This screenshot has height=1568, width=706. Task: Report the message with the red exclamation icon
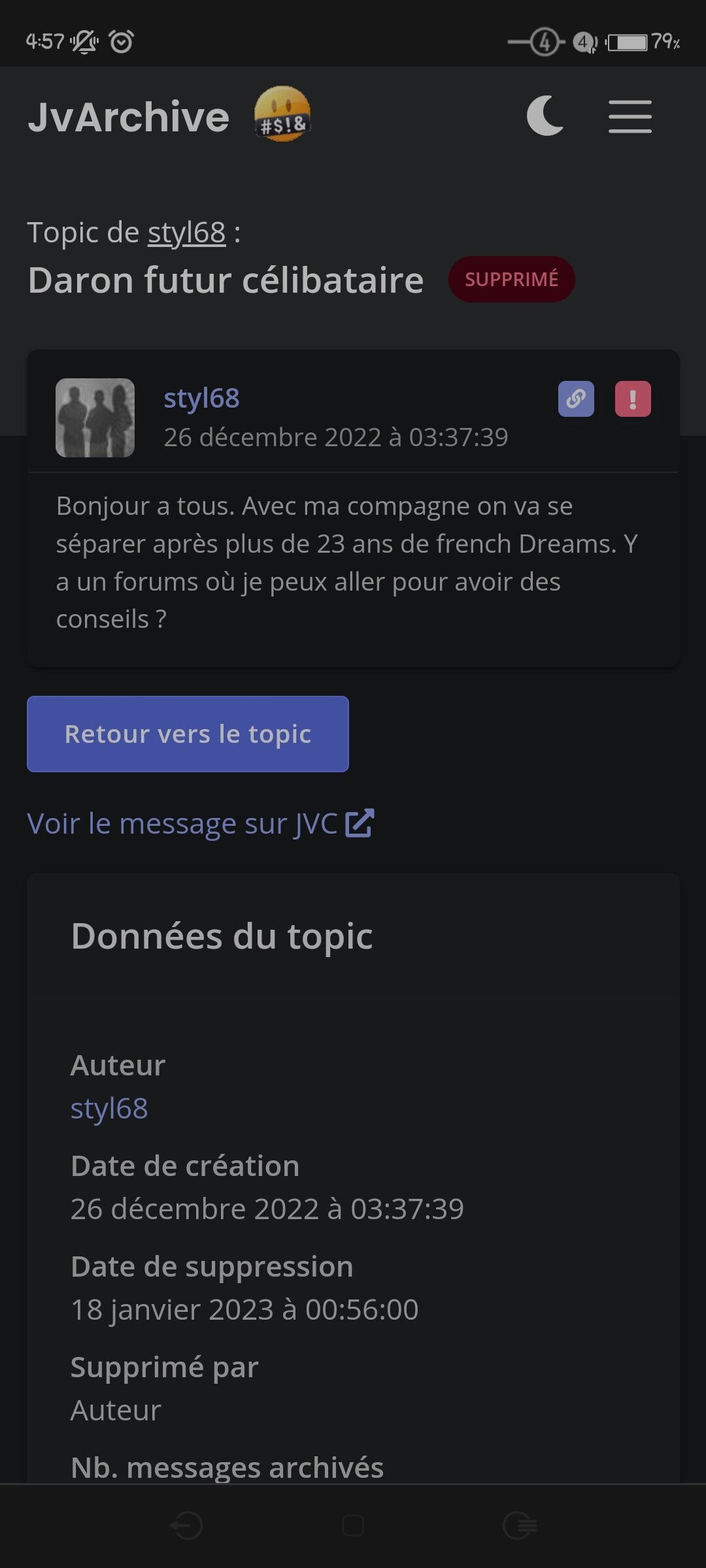(633, 399)
